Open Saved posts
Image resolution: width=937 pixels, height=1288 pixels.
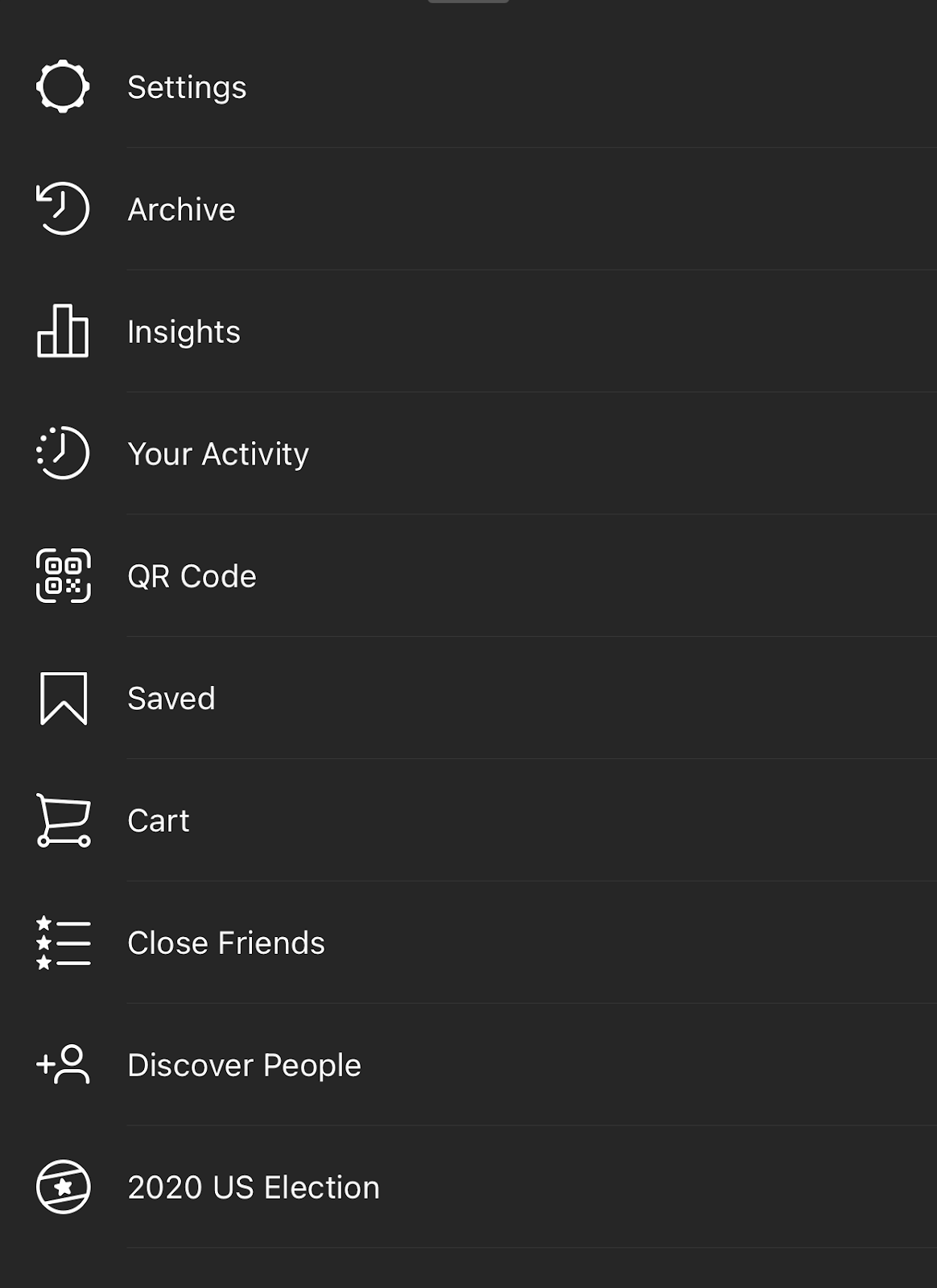(171, 699)
